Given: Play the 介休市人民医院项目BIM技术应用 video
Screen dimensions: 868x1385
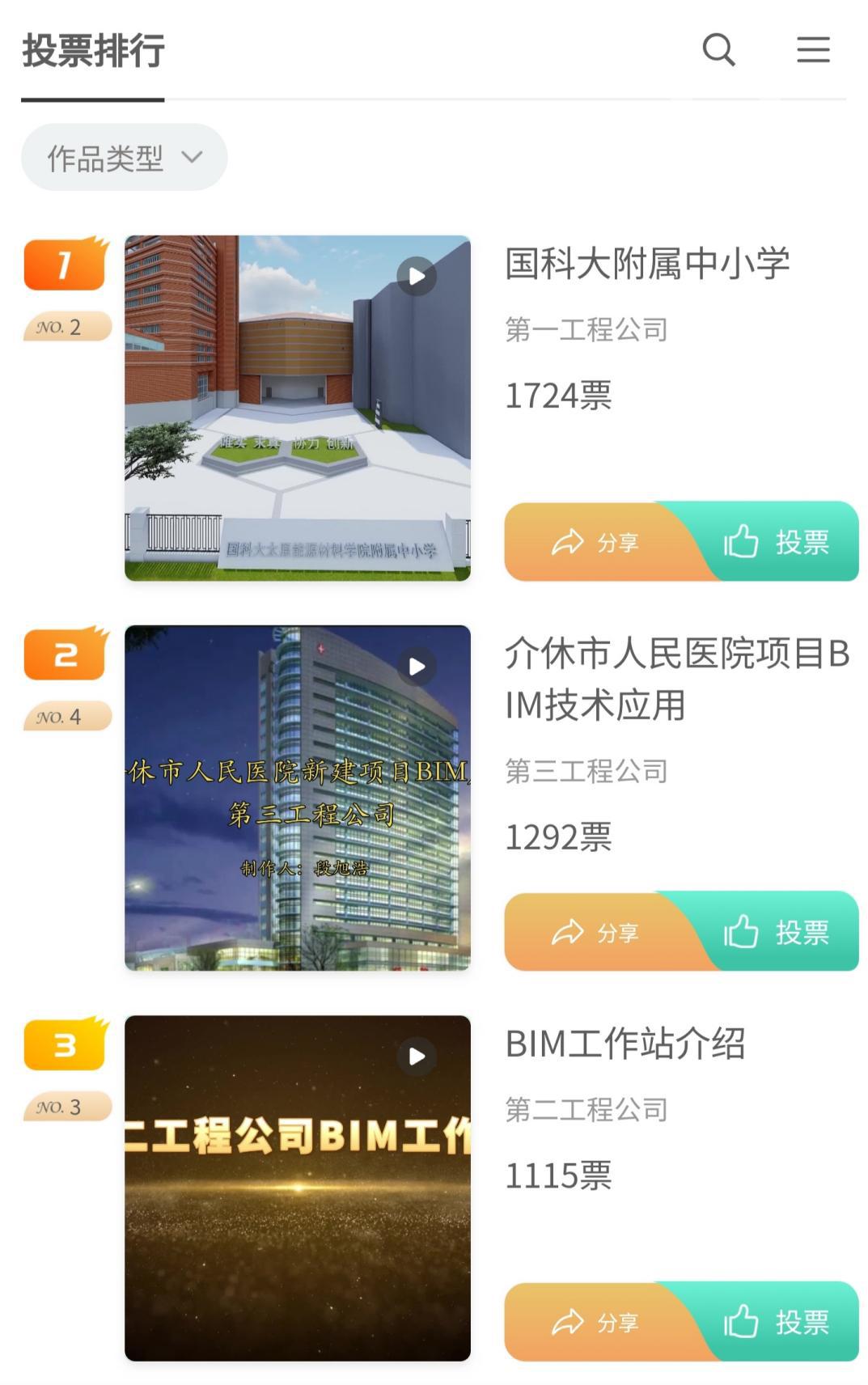Looking at the screenshot, I should click(417, 667).
